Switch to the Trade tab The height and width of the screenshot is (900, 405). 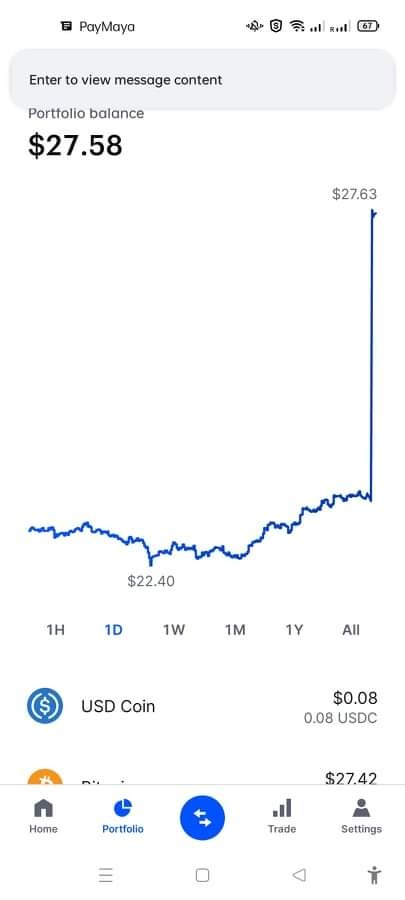pyautogui.click(x=282, y=816)
